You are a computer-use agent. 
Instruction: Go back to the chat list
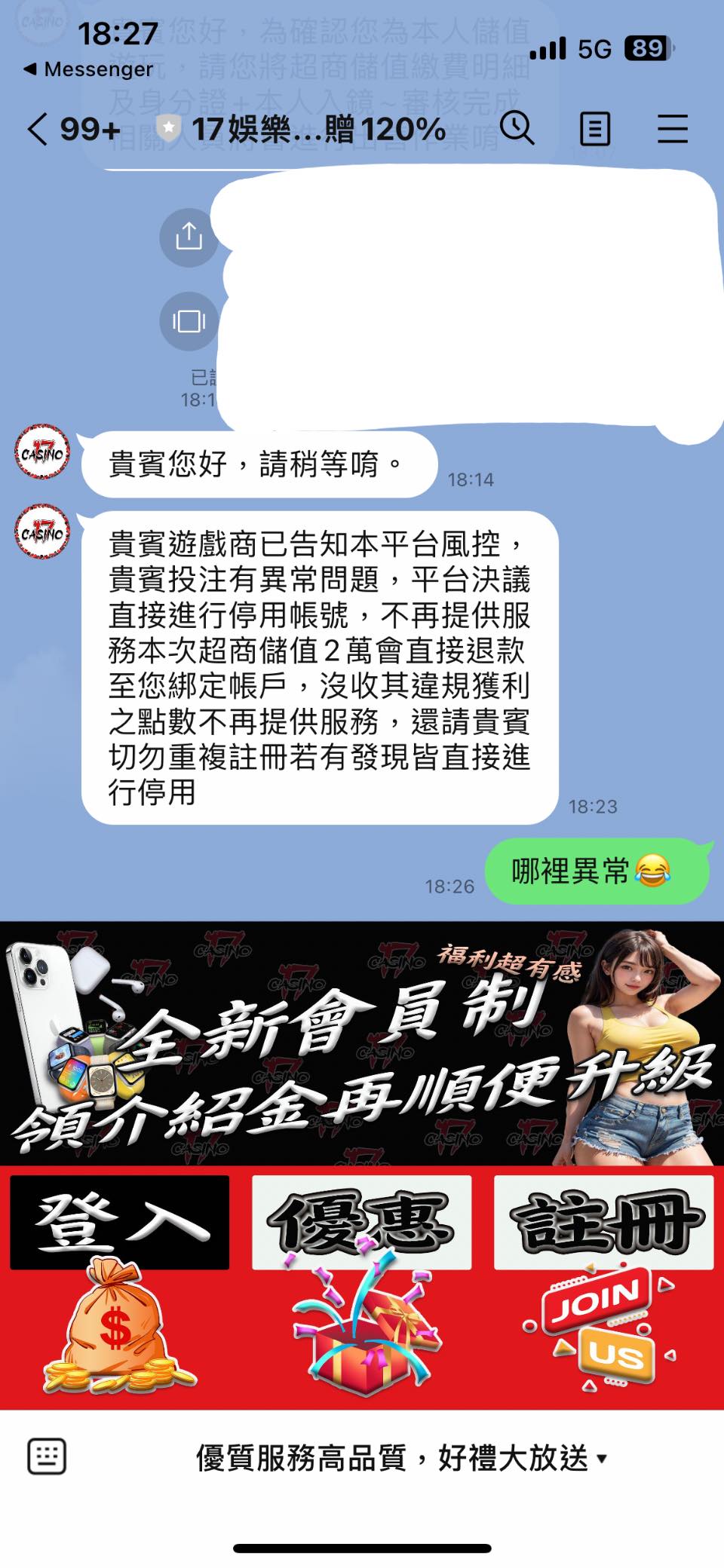(x=39, y=129)
